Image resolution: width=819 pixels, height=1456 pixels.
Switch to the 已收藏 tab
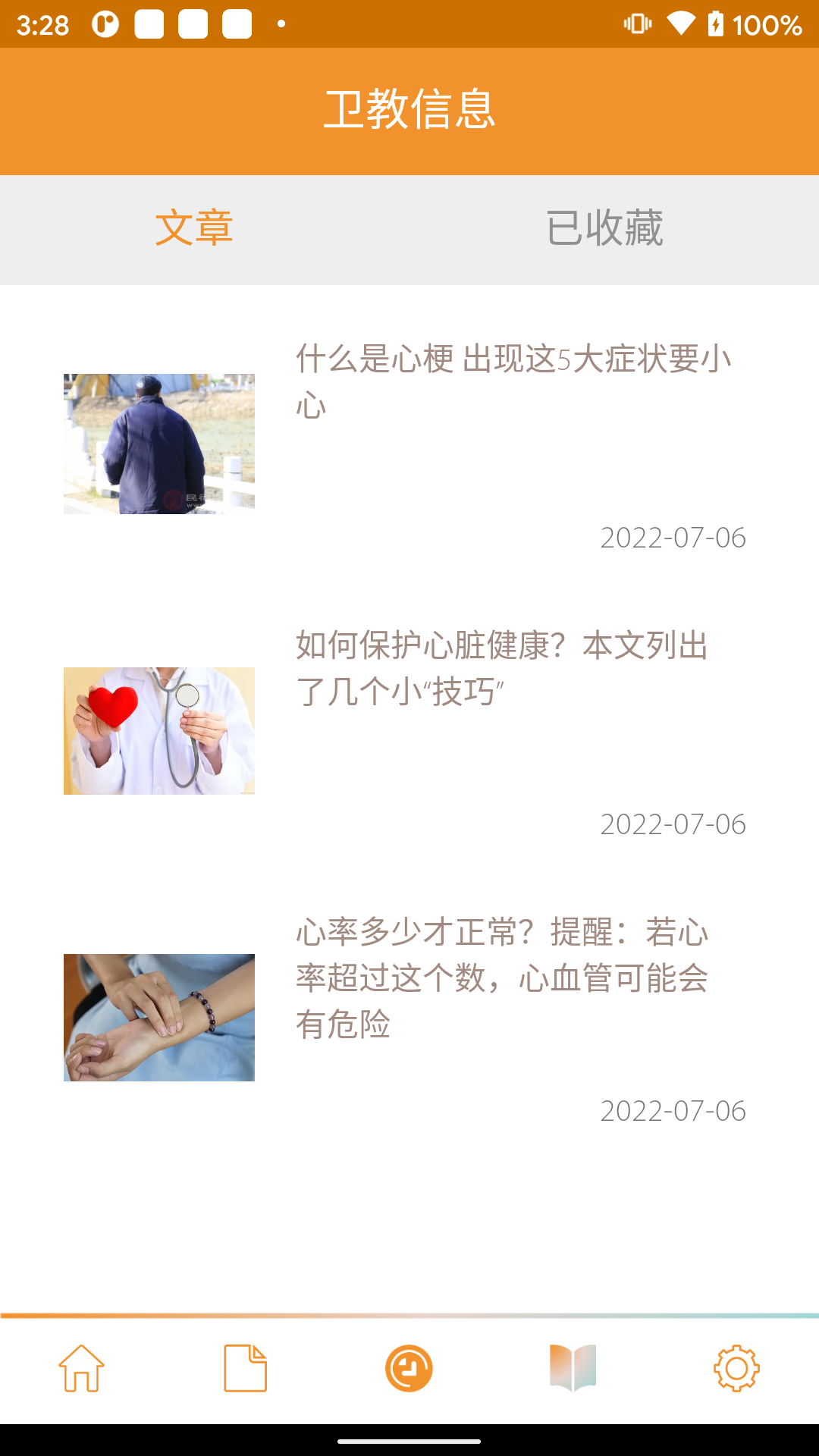(x=604, y=228)
